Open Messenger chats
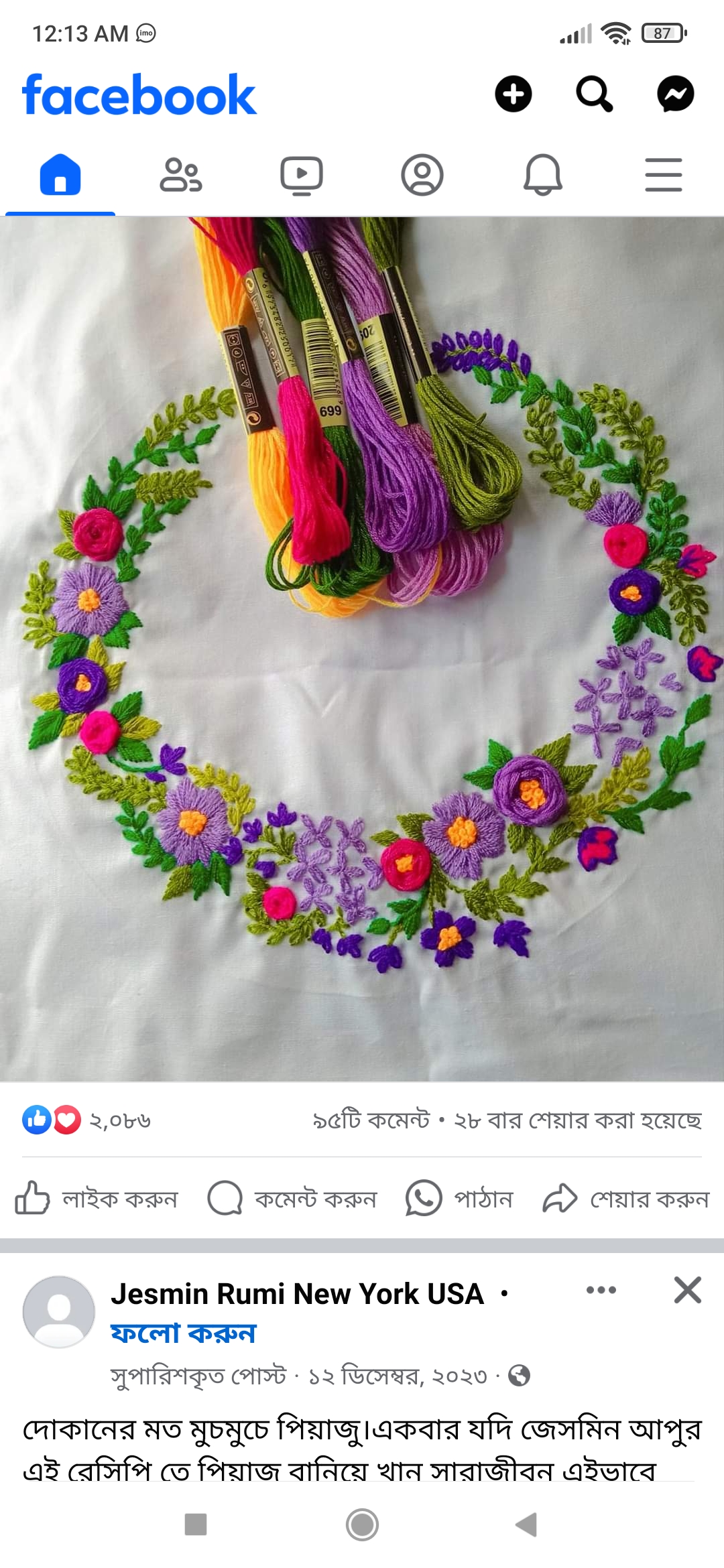Viewport: 724px width, 1568px height. [675, 94]
